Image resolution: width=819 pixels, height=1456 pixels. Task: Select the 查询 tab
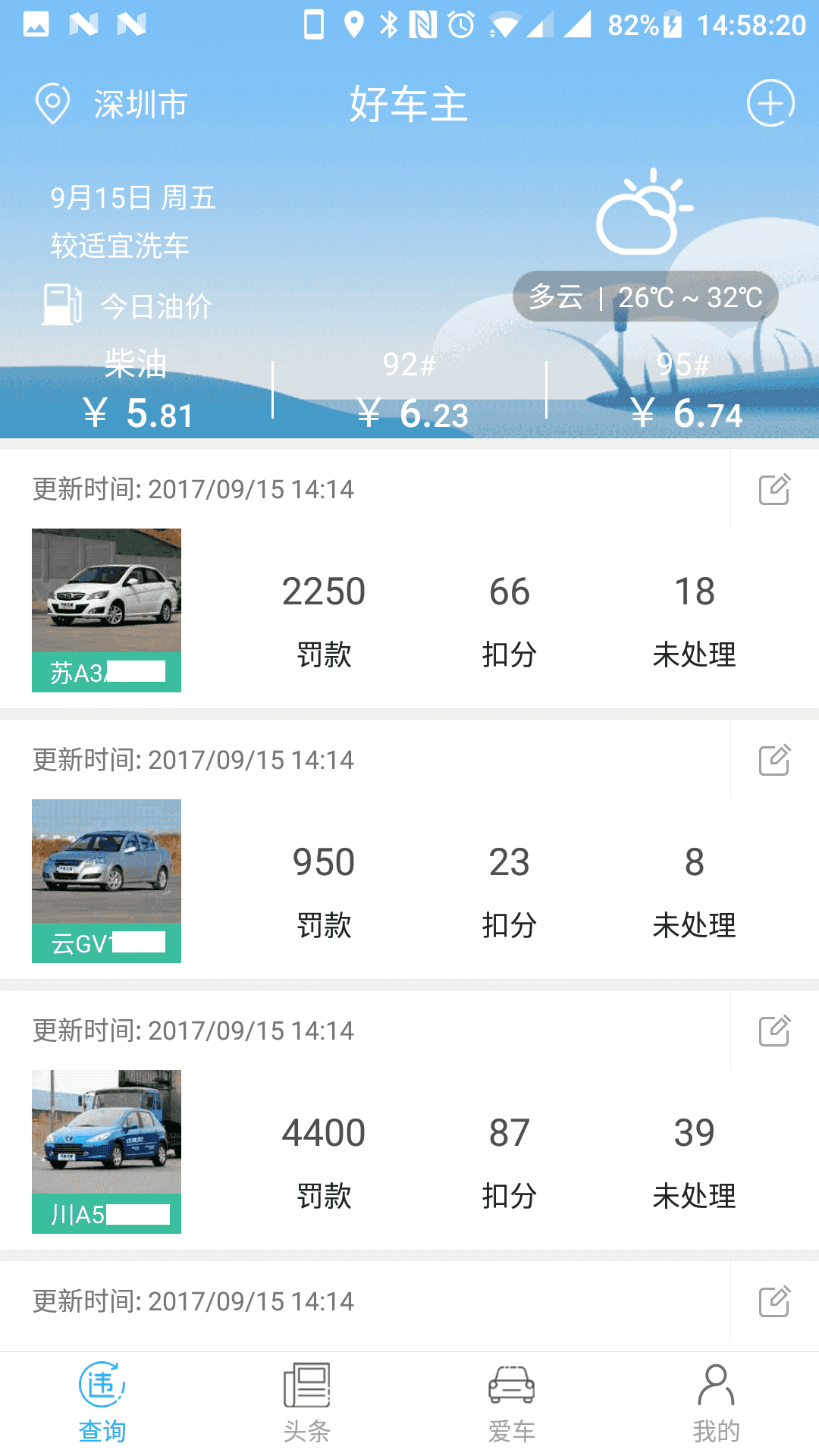pyautogui.click(x=102, y=1403)
